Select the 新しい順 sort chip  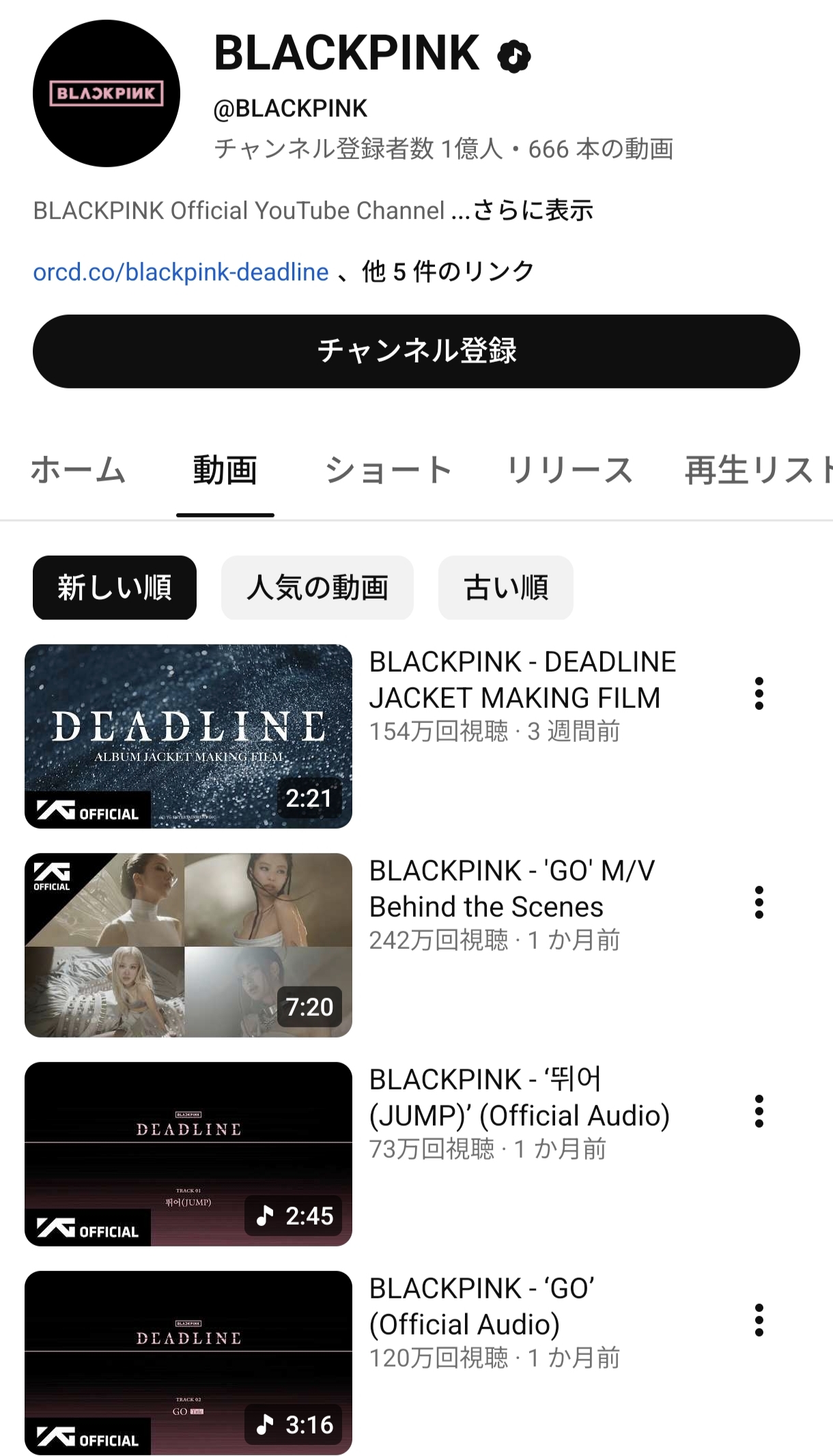pos(114,588)
